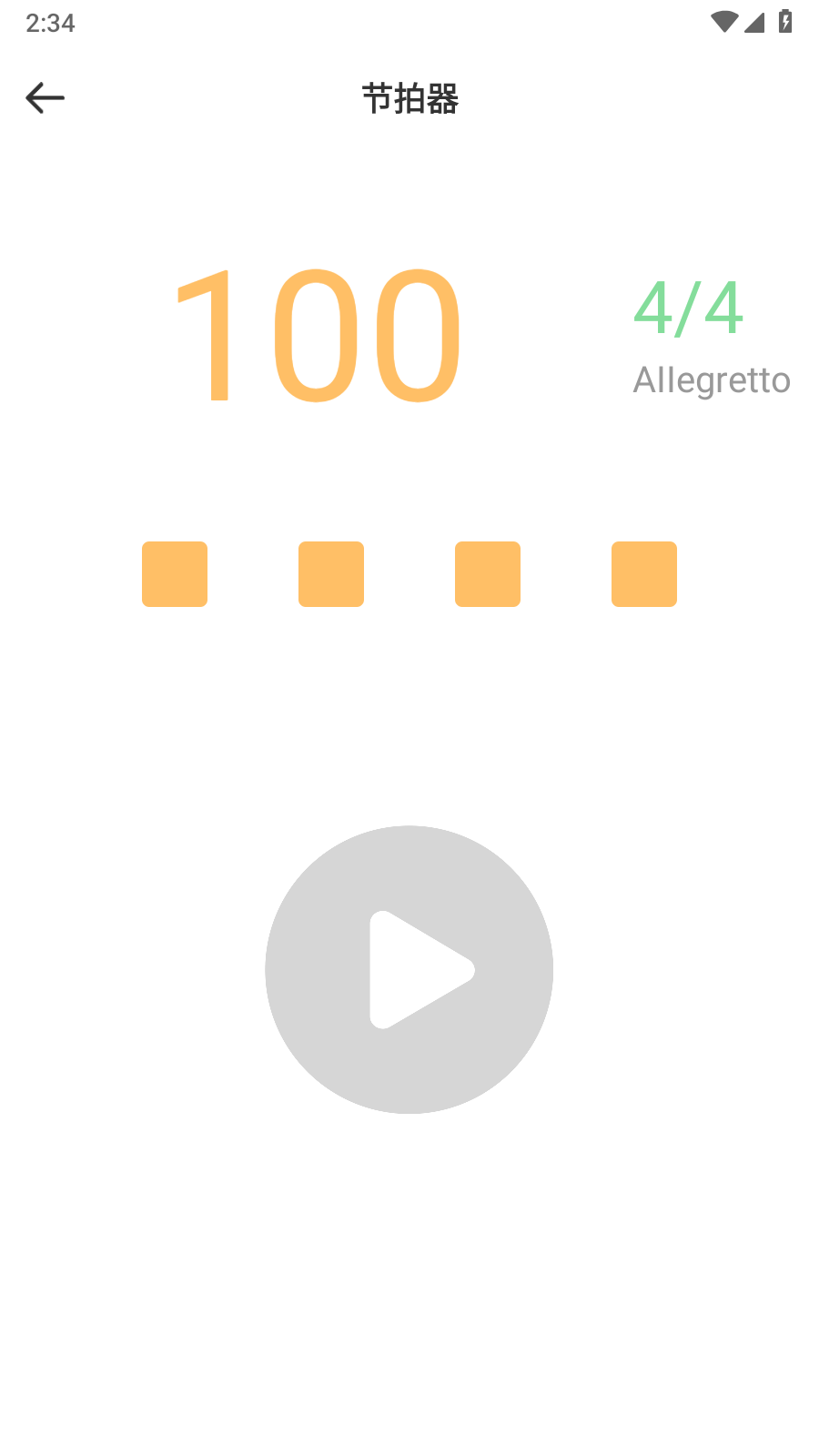Click the Allegretto tempo label
The height and width of the screenshot is (1456, 819).
click(x=711, y=380)
